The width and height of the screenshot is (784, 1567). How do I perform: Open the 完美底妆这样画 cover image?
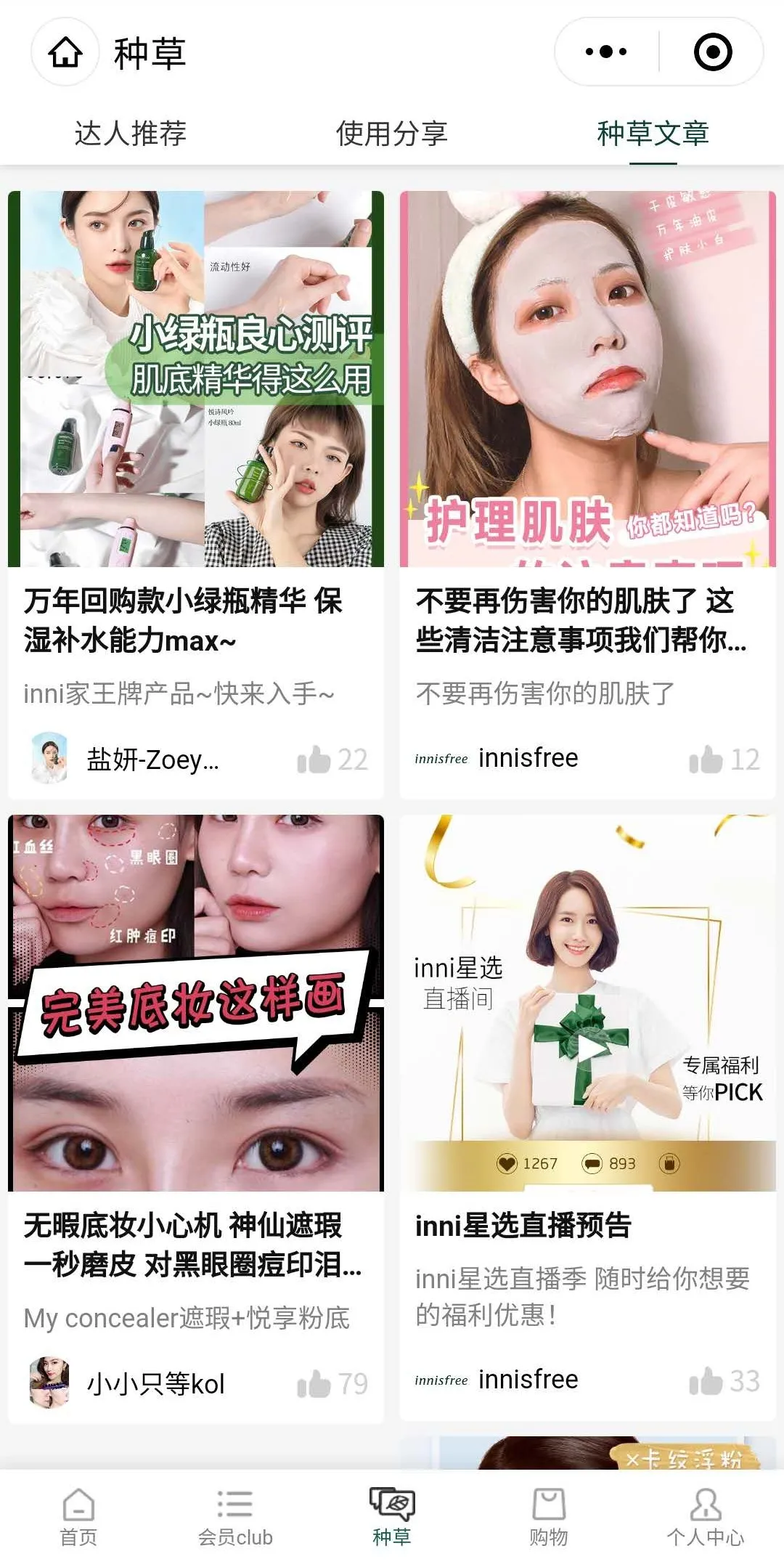[196, 1002]
